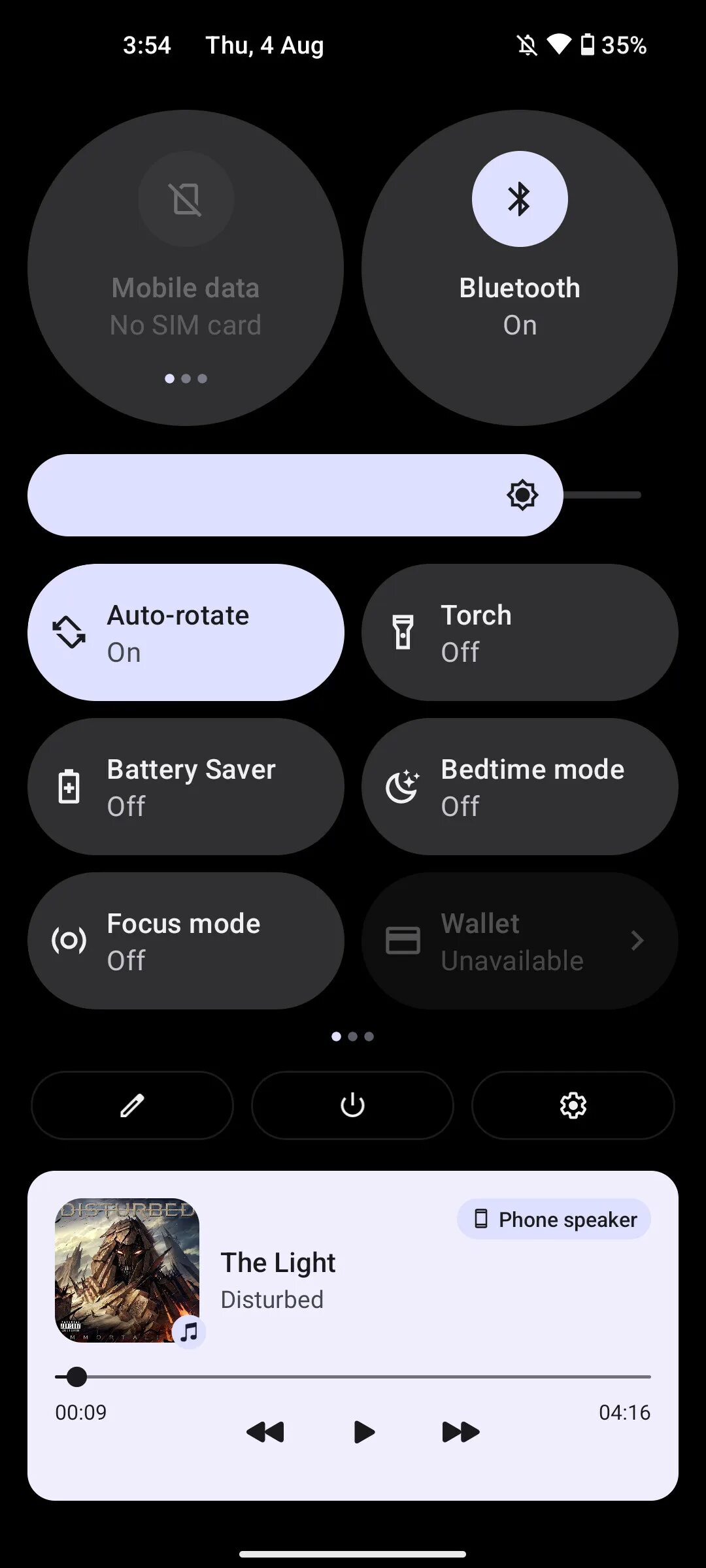Tap the power button icon
The width and height of the screenshot is (706, 1568).
click(352, 1105)
